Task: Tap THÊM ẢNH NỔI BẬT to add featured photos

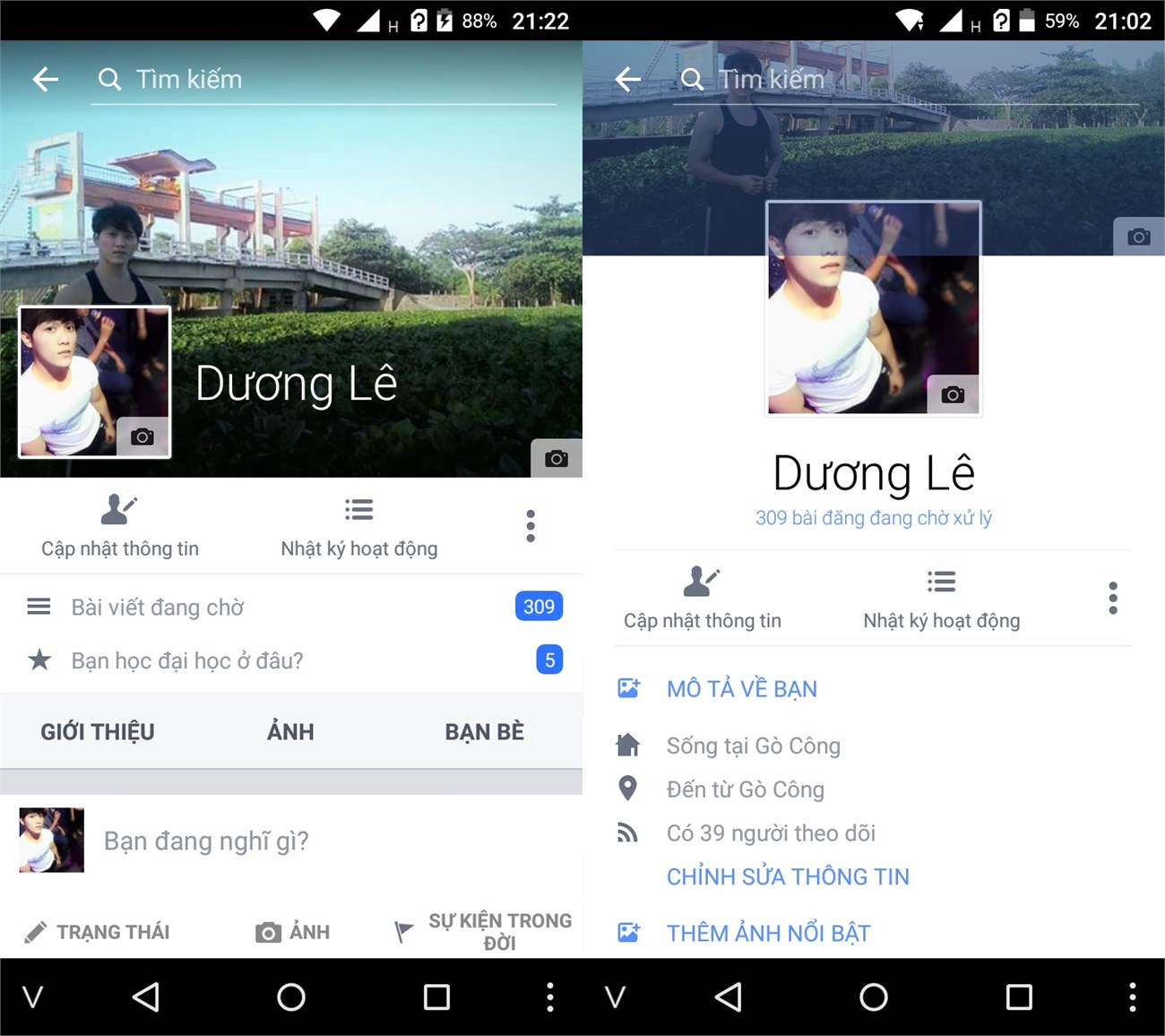Action: pos(768,933)
